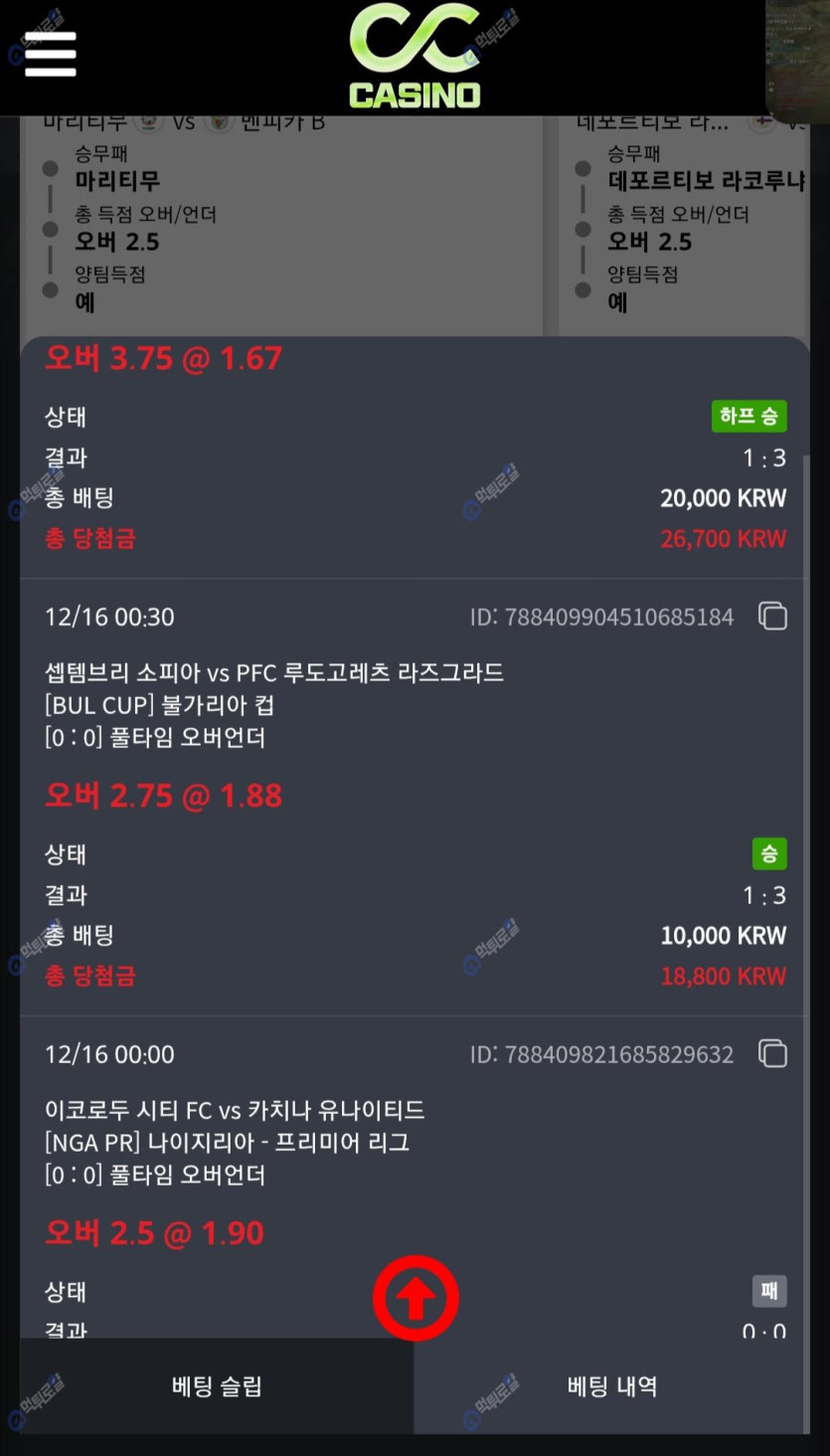Image resolution: width=830 pixels, height=1456 pixels.
Task: Switch to the 베팅 내역 tab
Action: (612, 1386)
